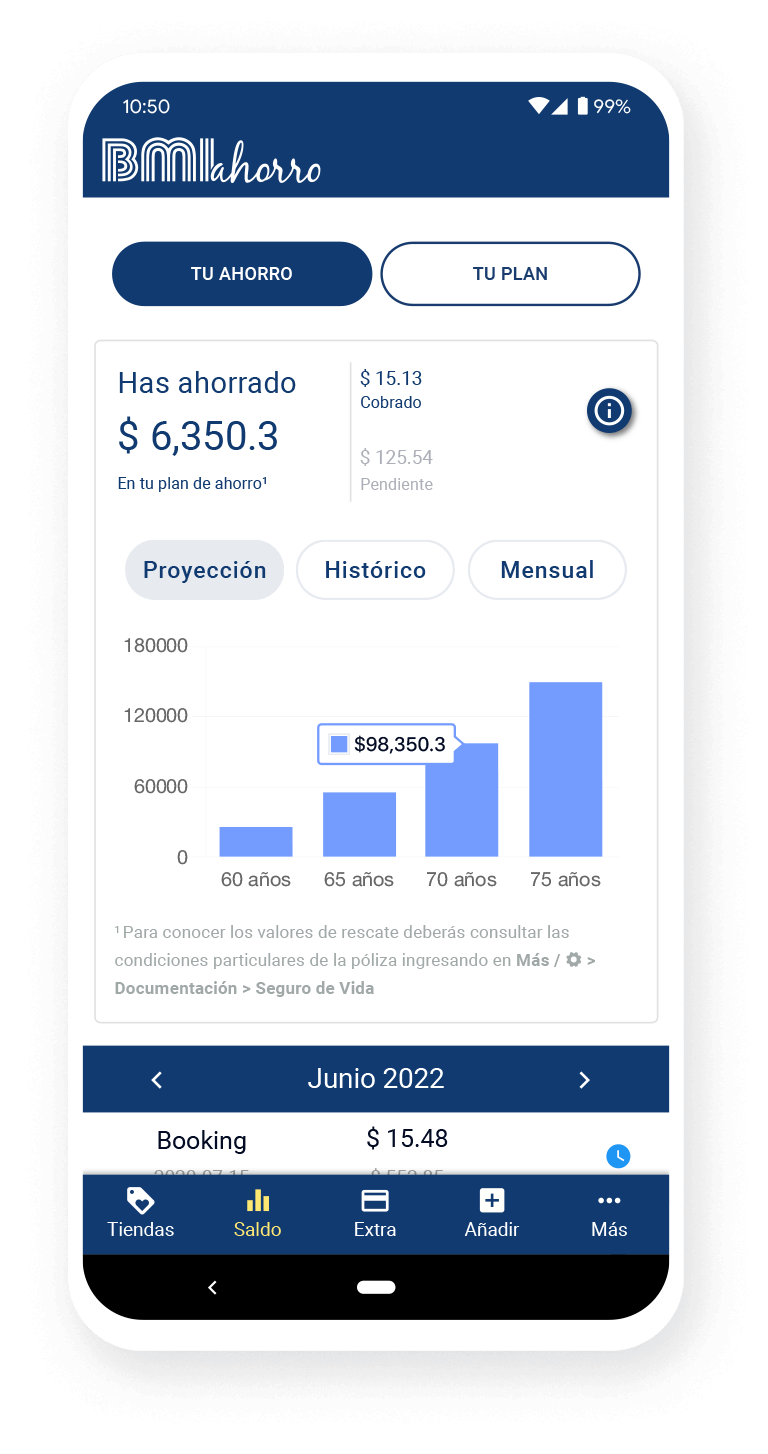
Task: Select the TU AHORRO tab
Action: click(242, 274)
